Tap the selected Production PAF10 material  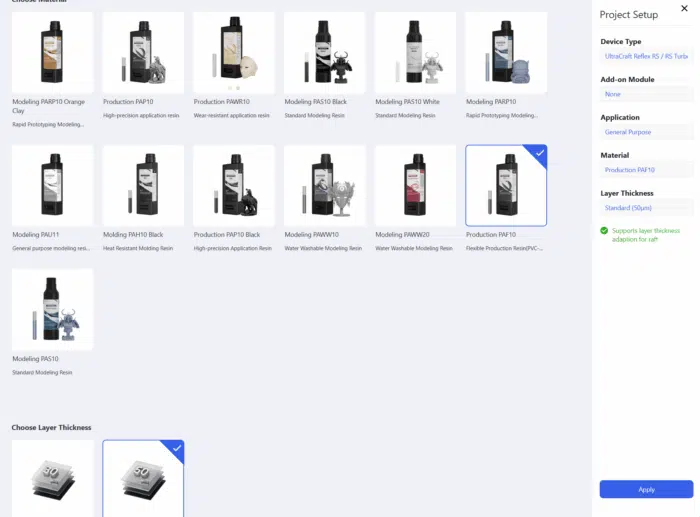coord(506,186)
